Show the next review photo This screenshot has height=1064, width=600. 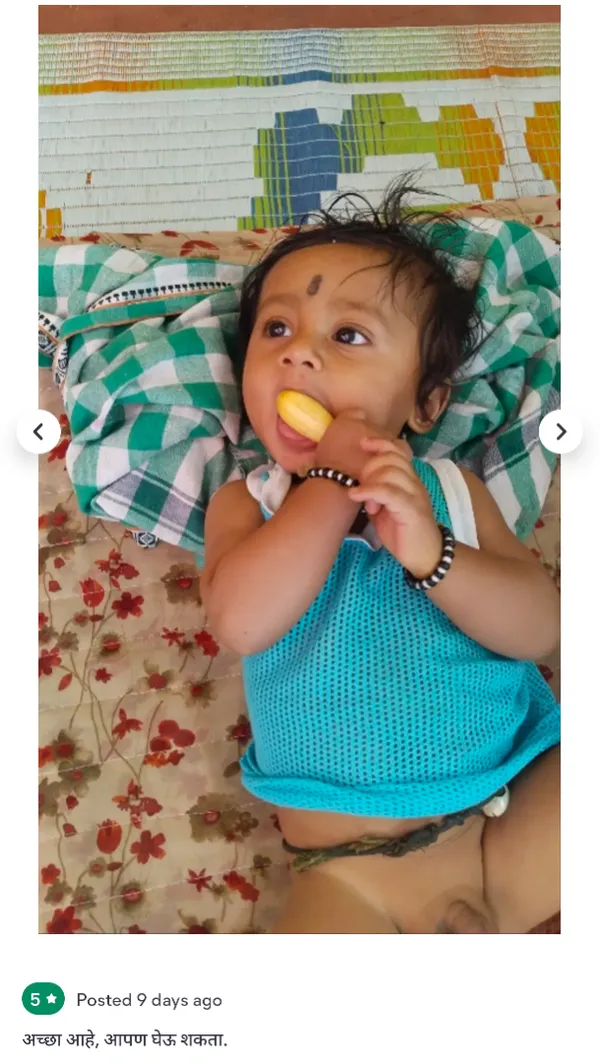[561, 432]
